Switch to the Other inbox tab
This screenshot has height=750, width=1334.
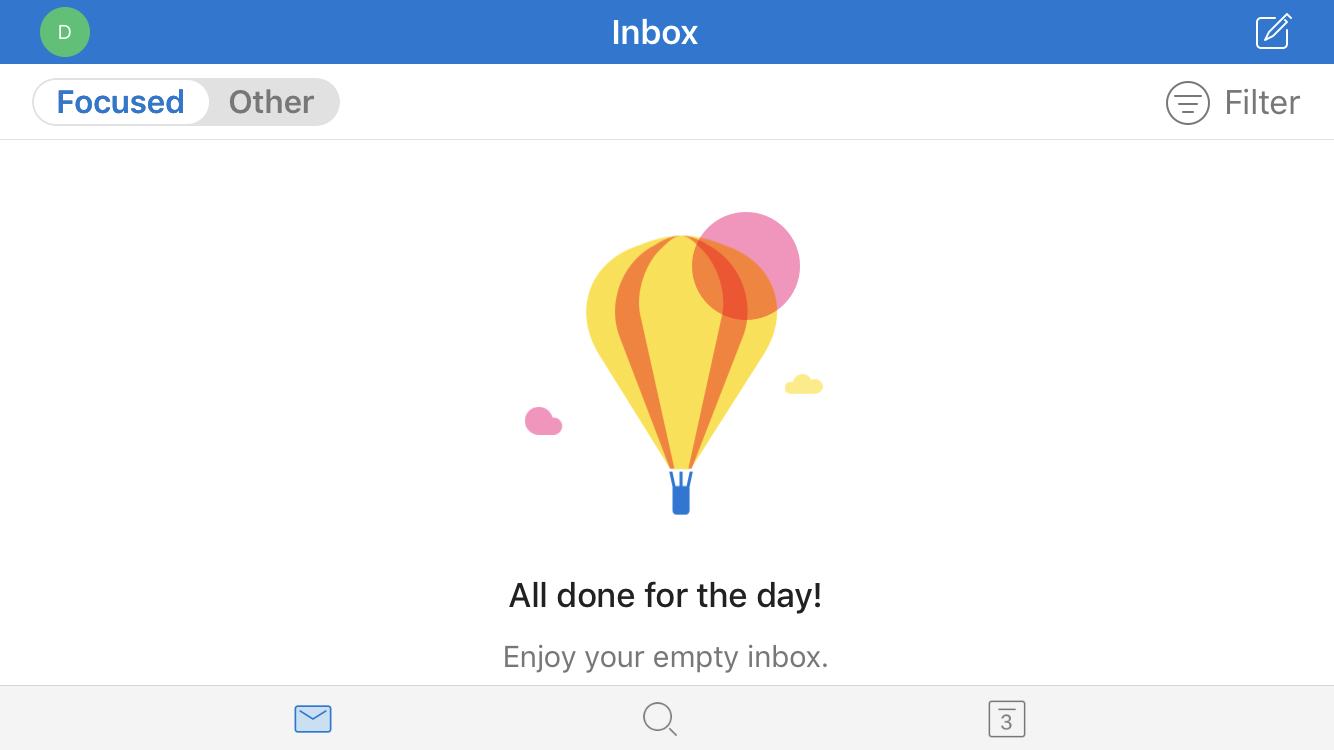pos(271,102)
